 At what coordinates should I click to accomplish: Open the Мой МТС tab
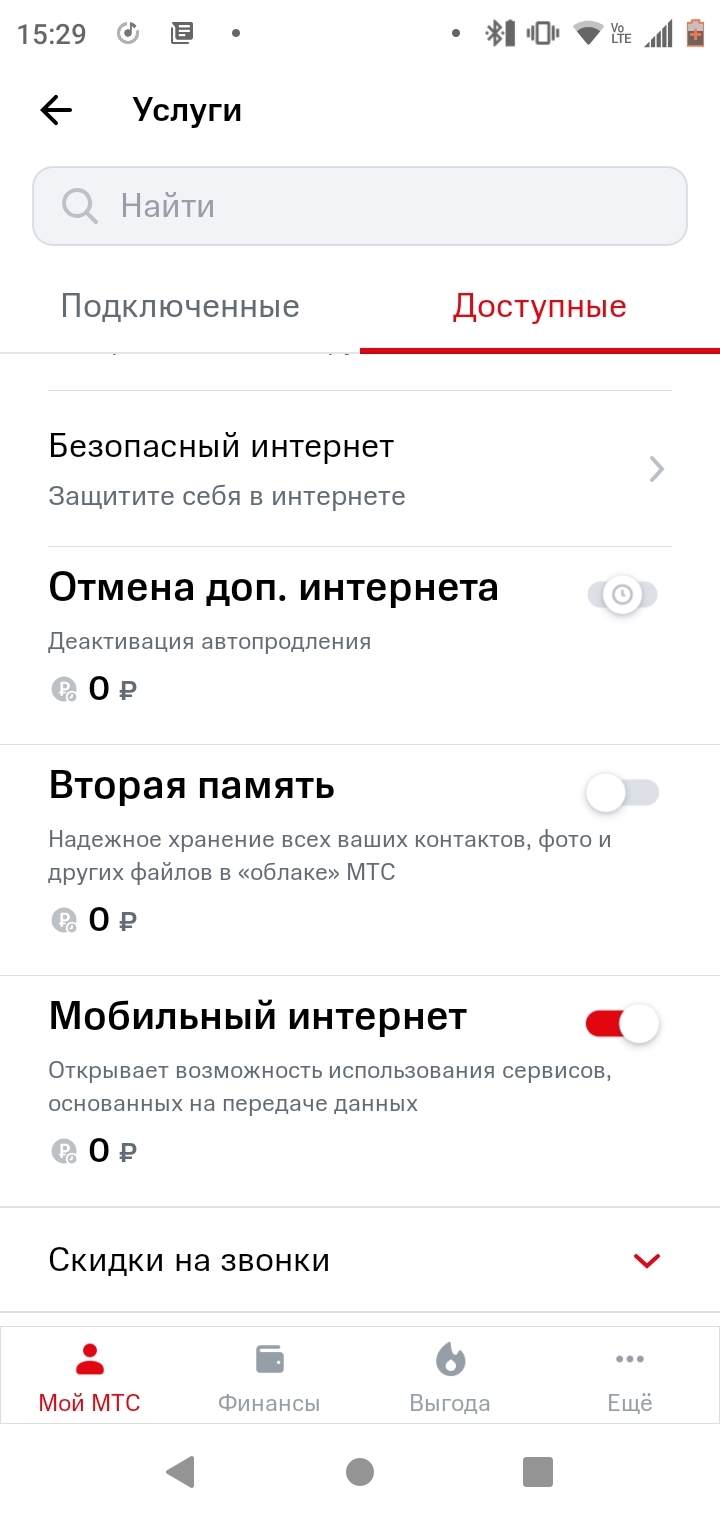[90, 1376]
